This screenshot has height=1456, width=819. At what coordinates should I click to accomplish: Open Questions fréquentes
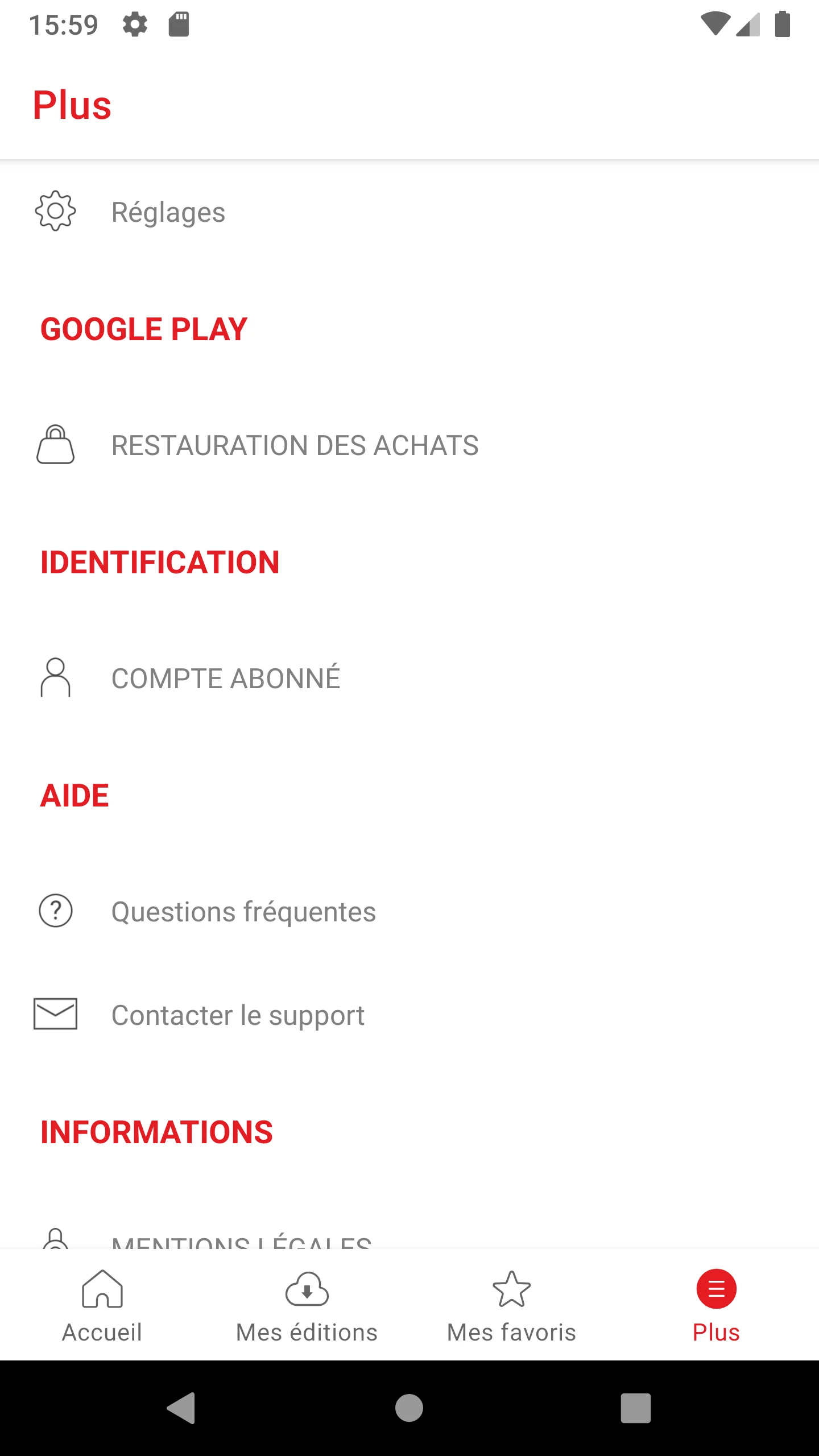[409, 911]
